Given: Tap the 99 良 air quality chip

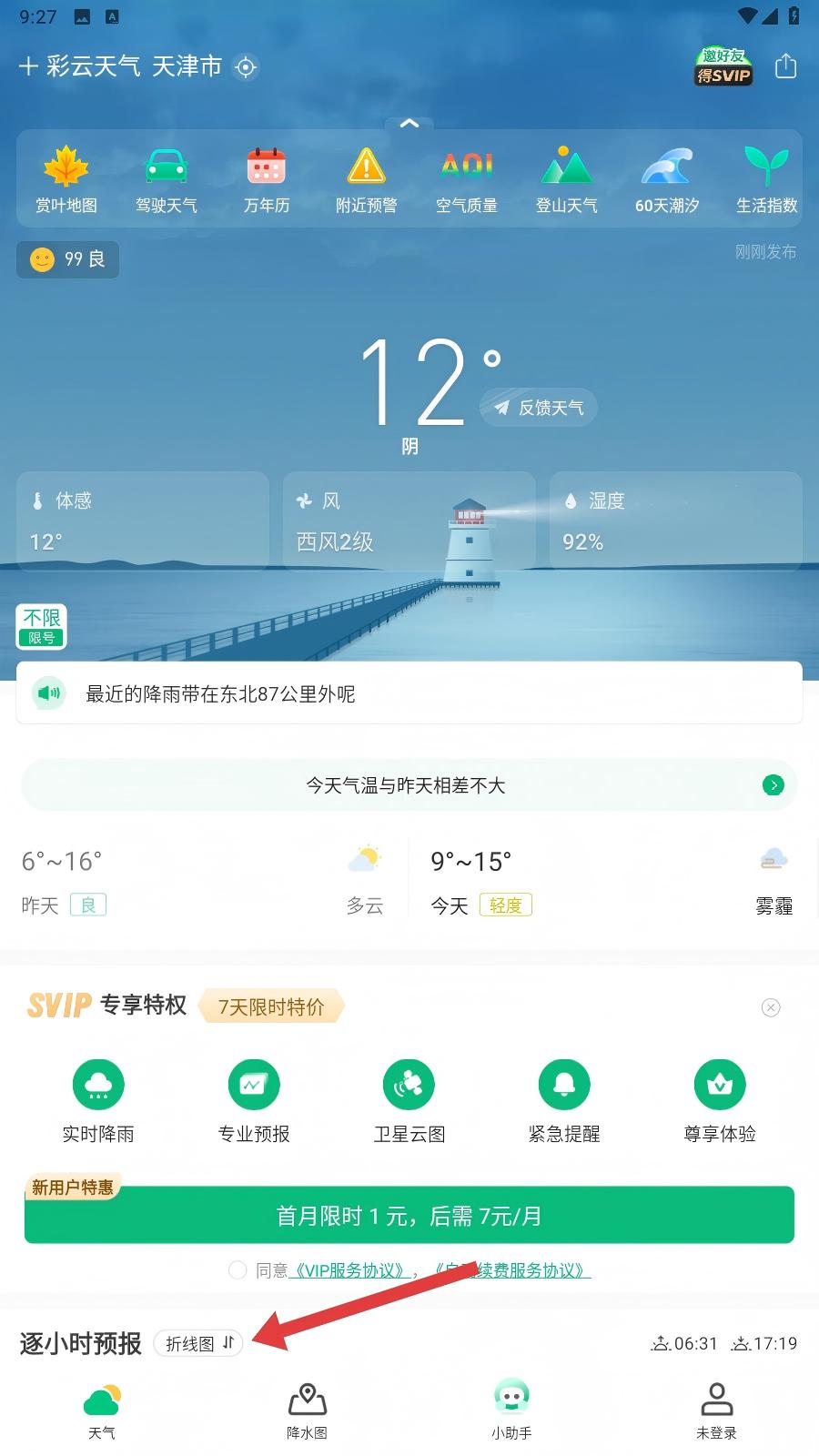Looking at the screenshot, I should tap(68, 259).
